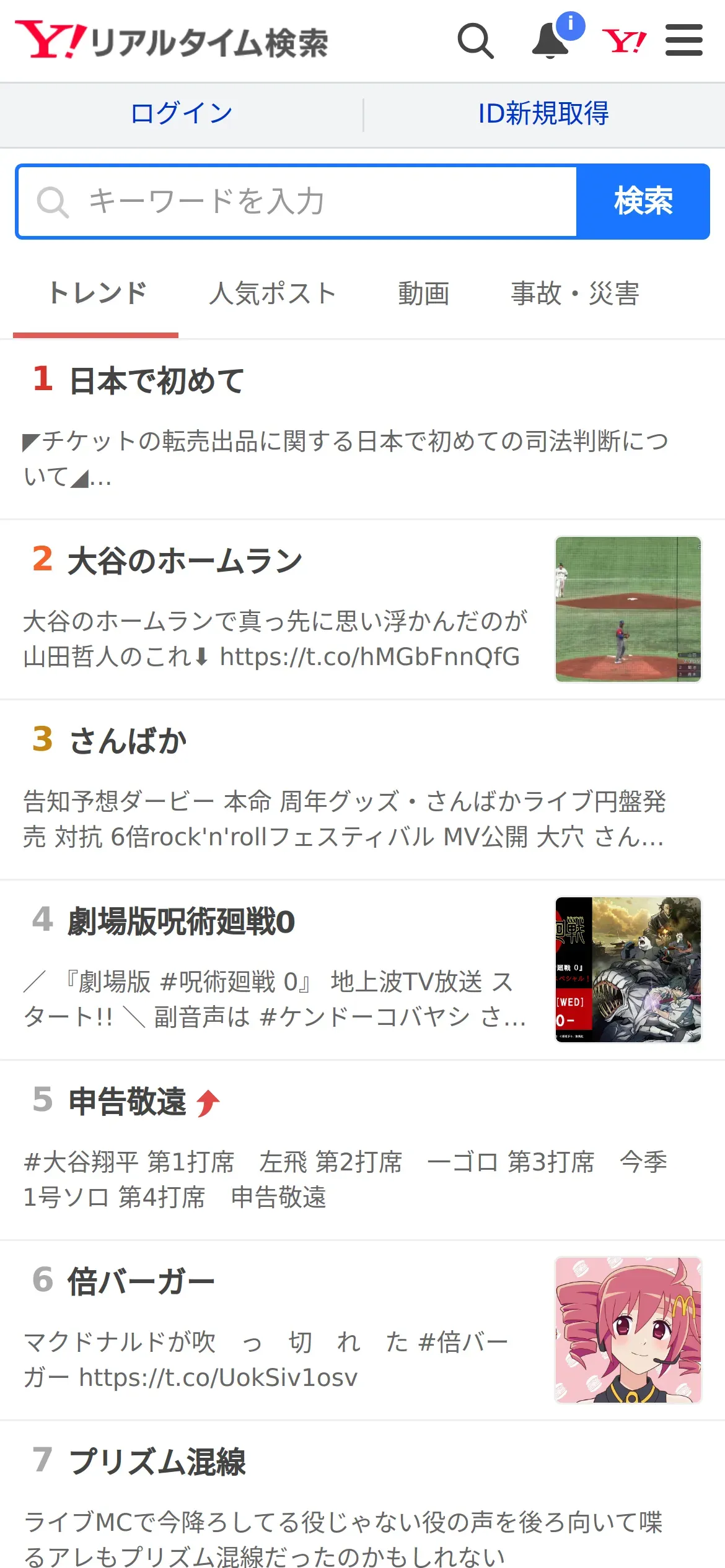Open the hamburger menu
The width and height of the screenshot is (725, 1568).
coord(683,41)
